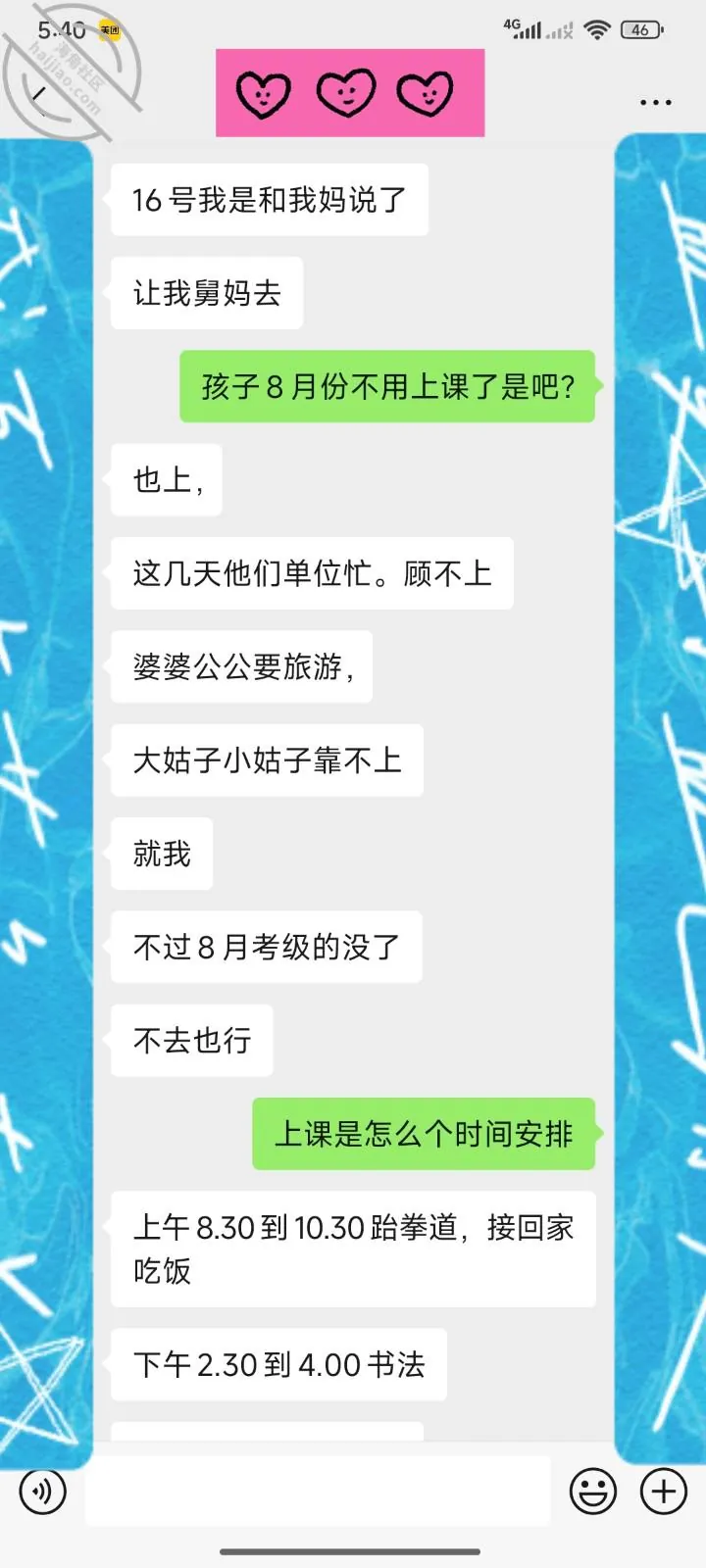This screenshot has width=706, height=1568.
Task: Tap the message text field
Action: tap(318, 1491)
